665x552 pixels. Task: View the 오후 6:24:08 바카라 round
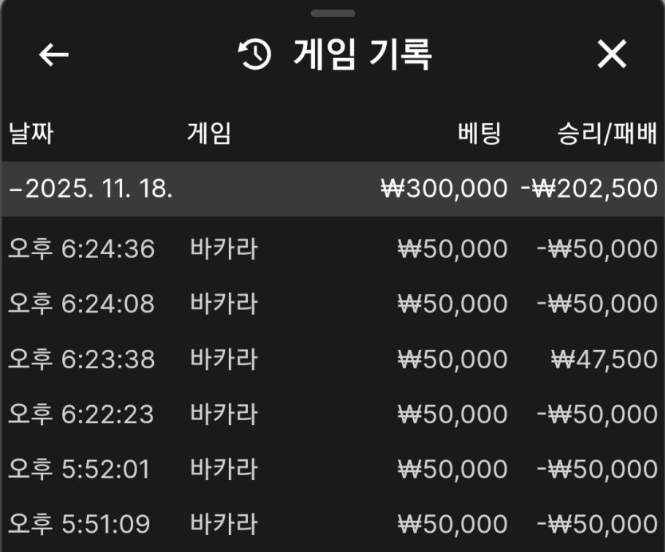(332, 303)
